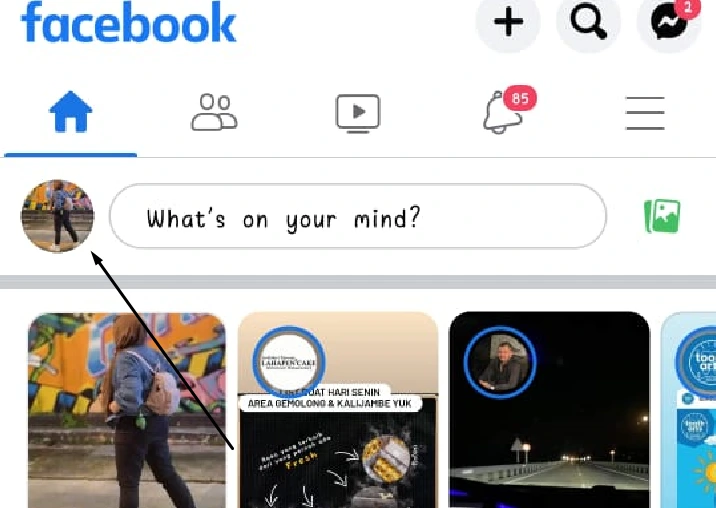Open Messenger chats icon
Screen dimensions: 716x508
click(x=669, y=22)
